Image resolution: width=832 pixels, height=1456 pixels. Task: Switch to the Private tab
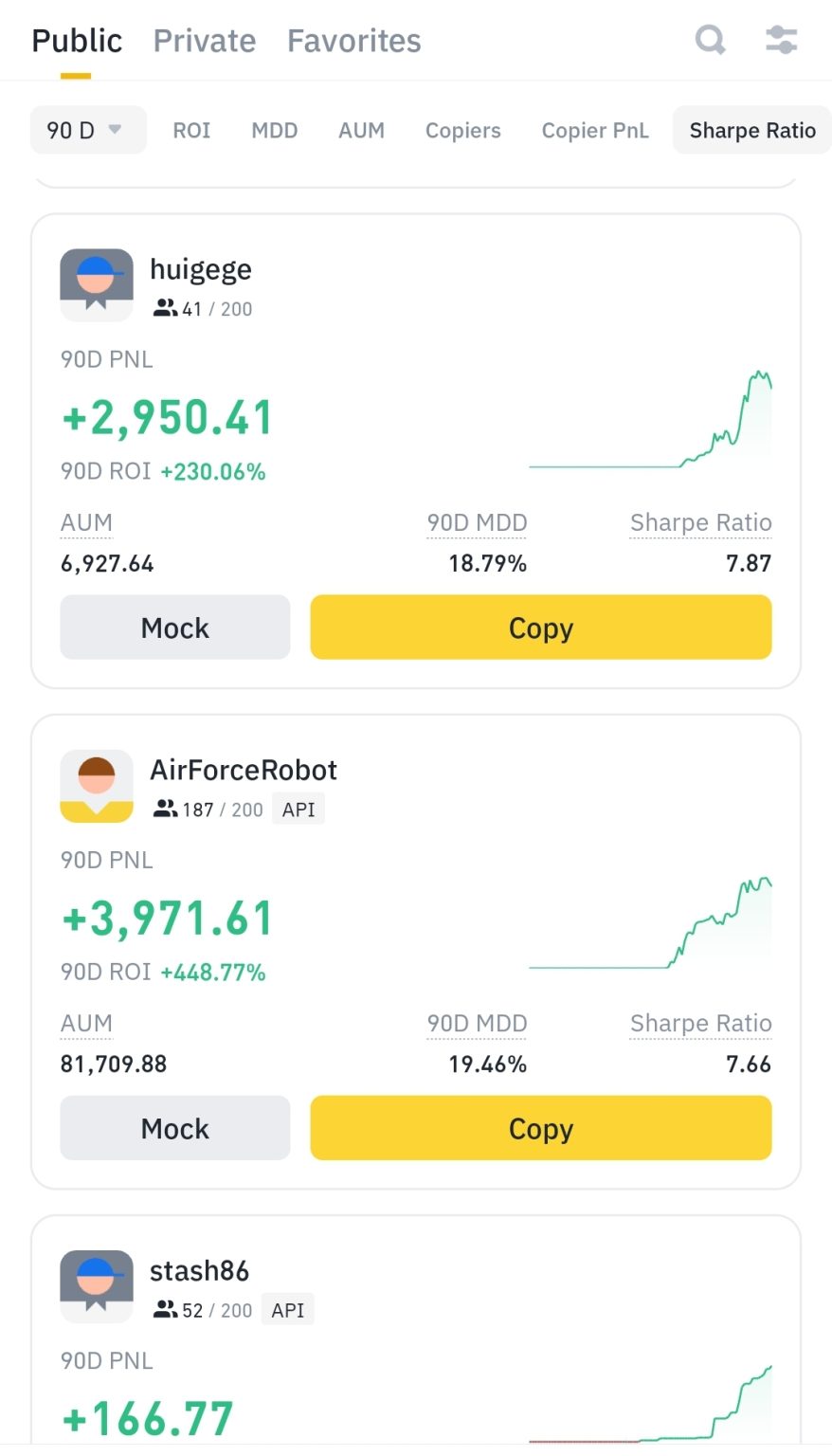204,40
